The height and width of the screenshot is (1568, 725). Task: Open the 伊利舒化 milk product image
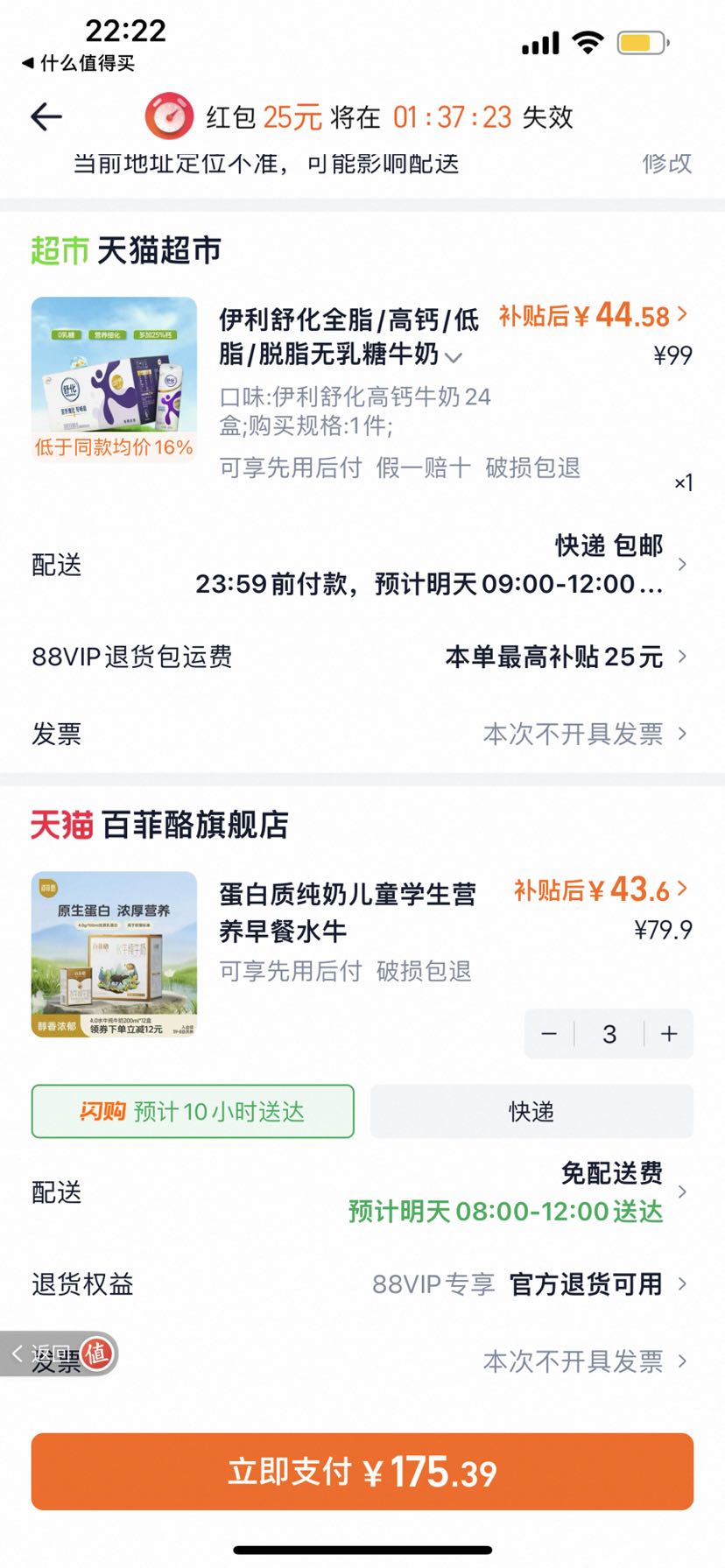pos(114,378)
